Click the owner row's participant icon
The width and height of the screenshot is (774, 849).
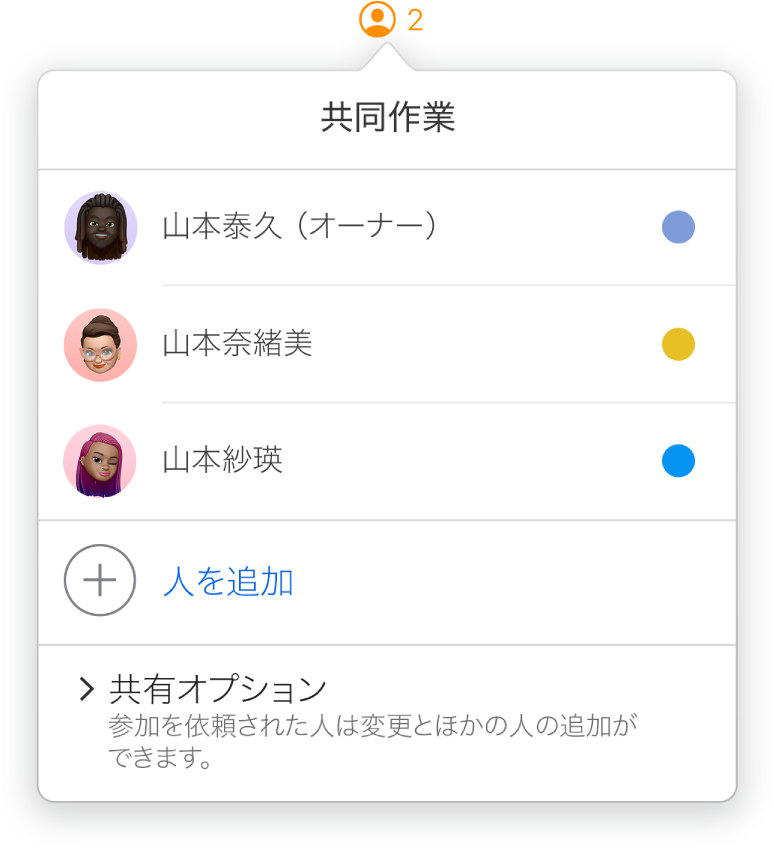[100, 228]
